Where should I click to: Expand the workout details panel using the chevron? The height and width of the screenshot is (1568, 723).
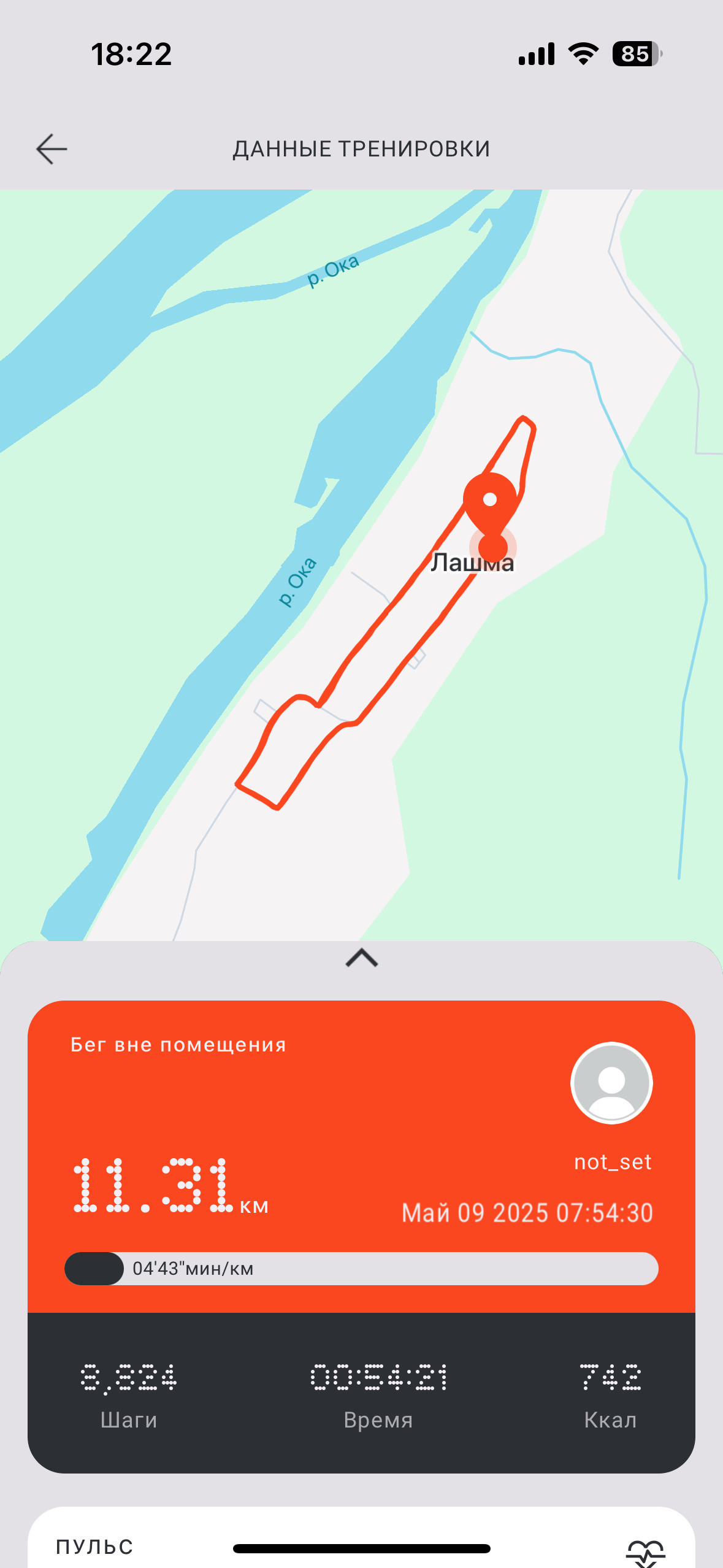(x=362, y=958)
